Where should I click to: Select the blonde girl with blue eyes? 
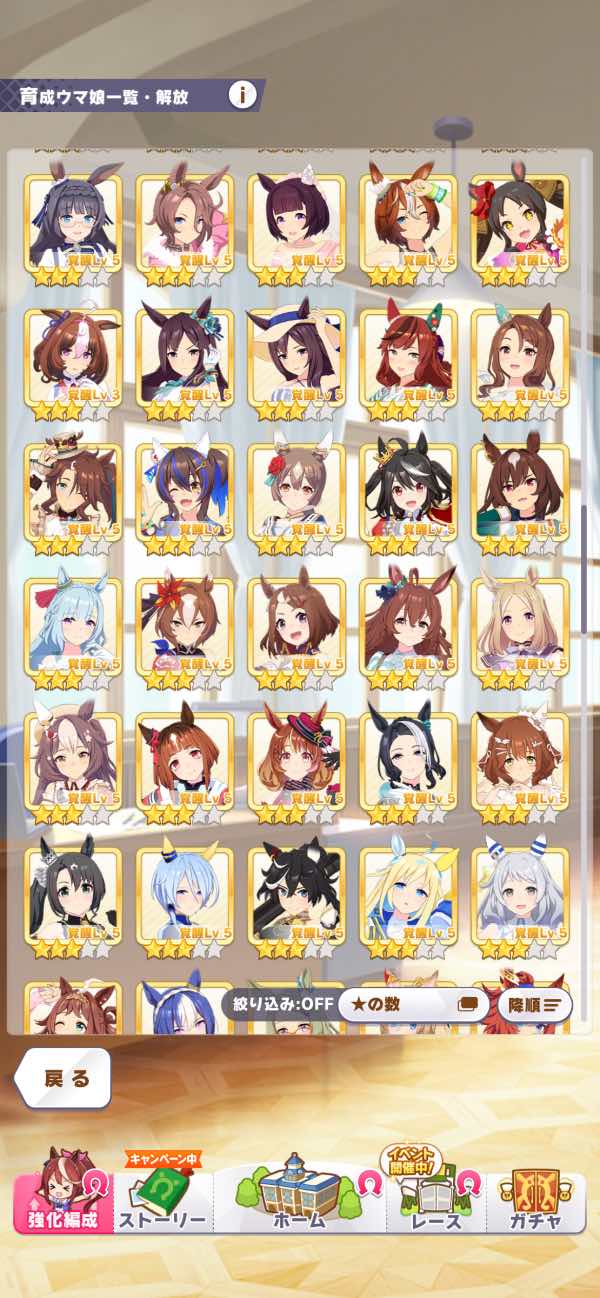coord(408,895)
